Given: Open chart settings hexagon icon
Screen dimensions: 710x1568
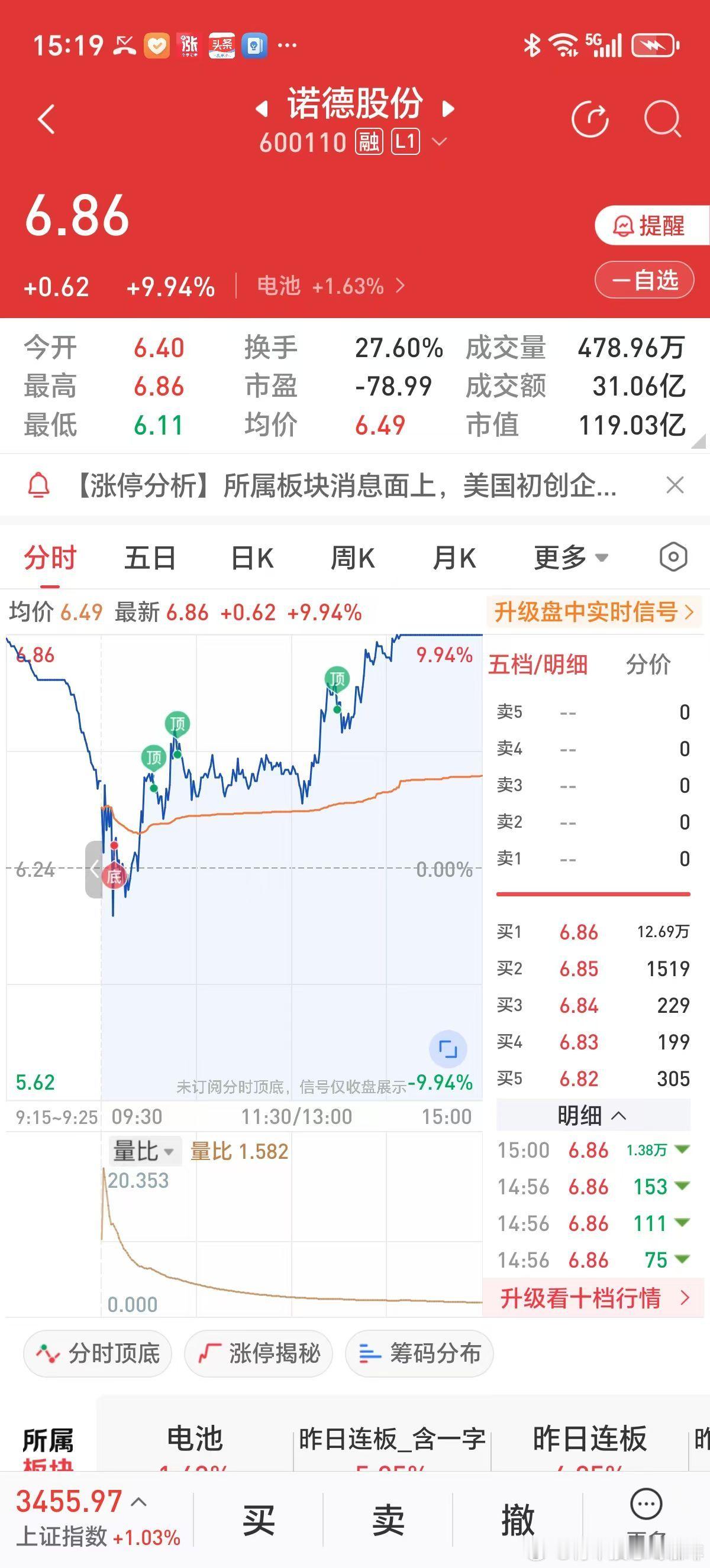Looking at the screenshot, I should pyautogui.click(x=673, y=557).
